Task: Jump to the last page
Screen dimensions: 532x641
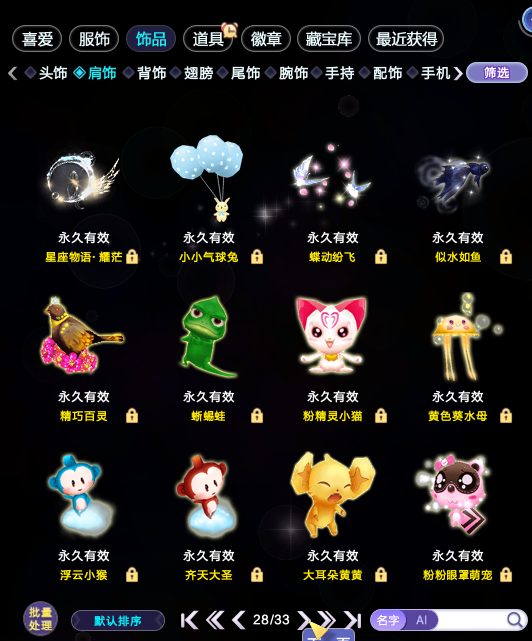Action: [x=352, y=620]
